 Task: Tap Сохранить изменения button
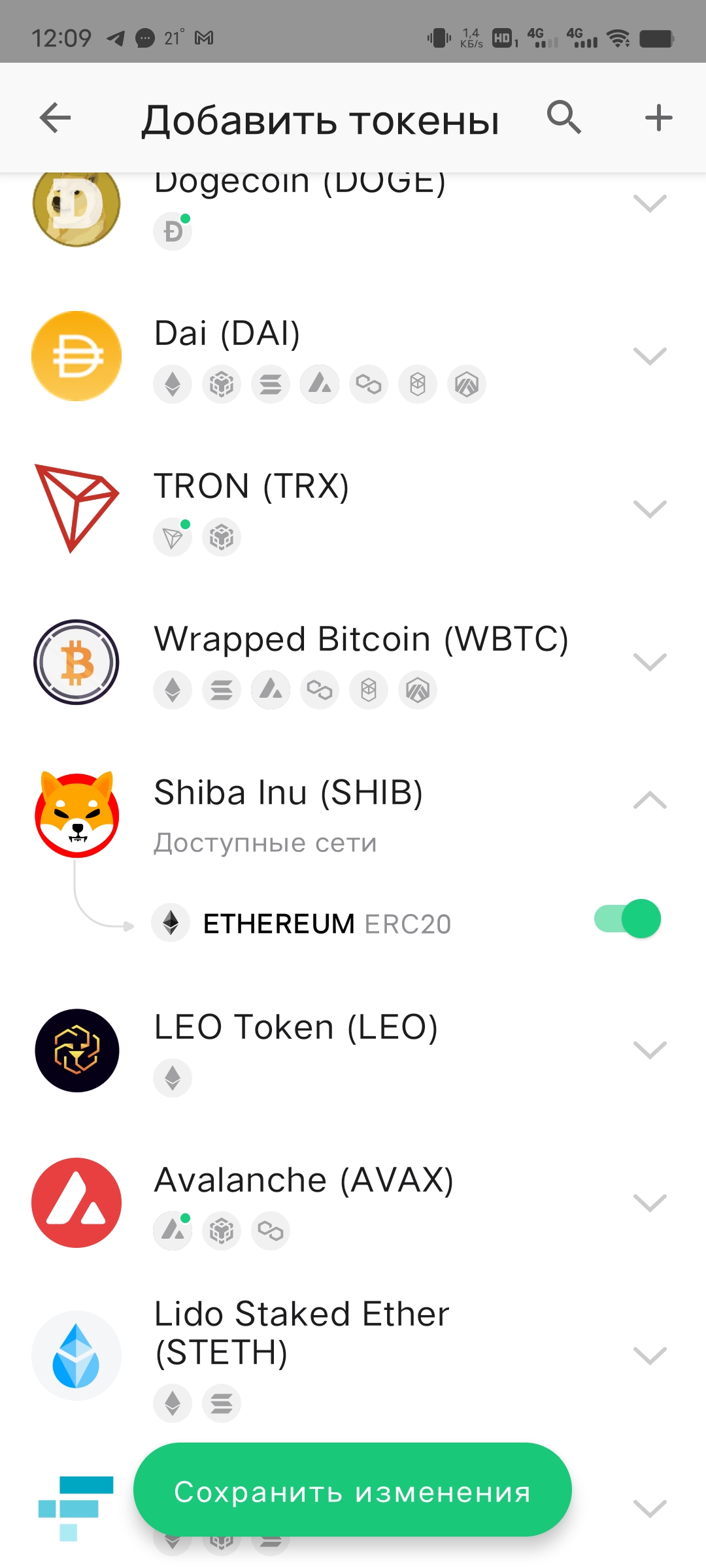coord(352,1490)
